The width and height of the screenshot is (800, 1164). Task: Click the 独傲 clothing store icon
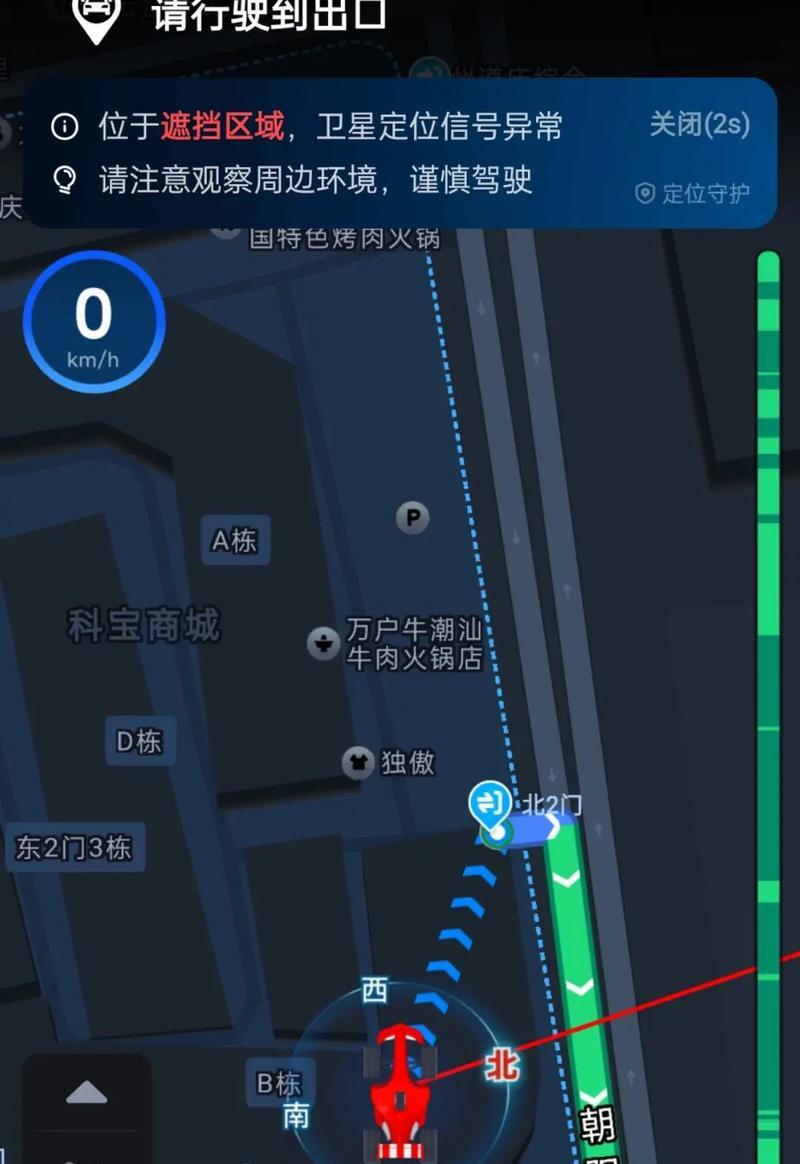click(358, 763)
